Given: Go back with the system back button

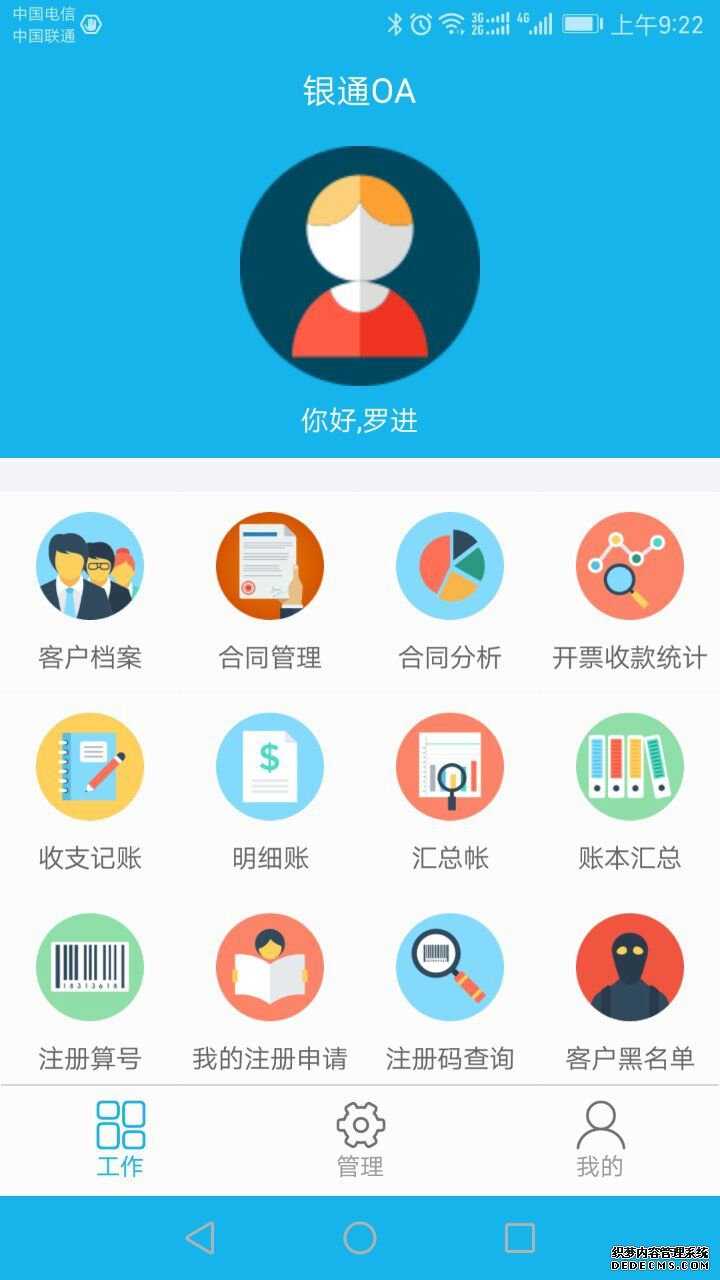Looking at the screenshot, I should coord(200,1238).
